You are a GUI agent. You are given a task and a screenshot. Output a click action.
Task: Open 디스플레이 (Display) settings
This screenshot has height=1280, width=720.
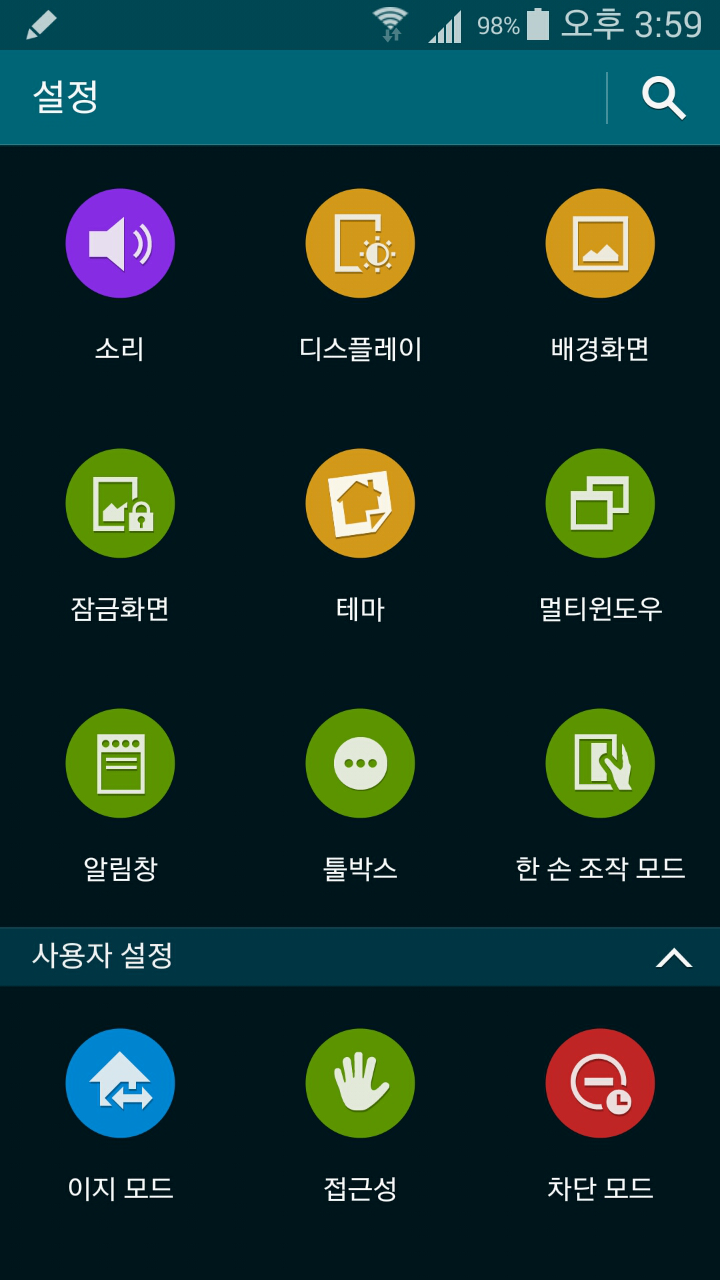pyautogui.click(x=360, y=243)
